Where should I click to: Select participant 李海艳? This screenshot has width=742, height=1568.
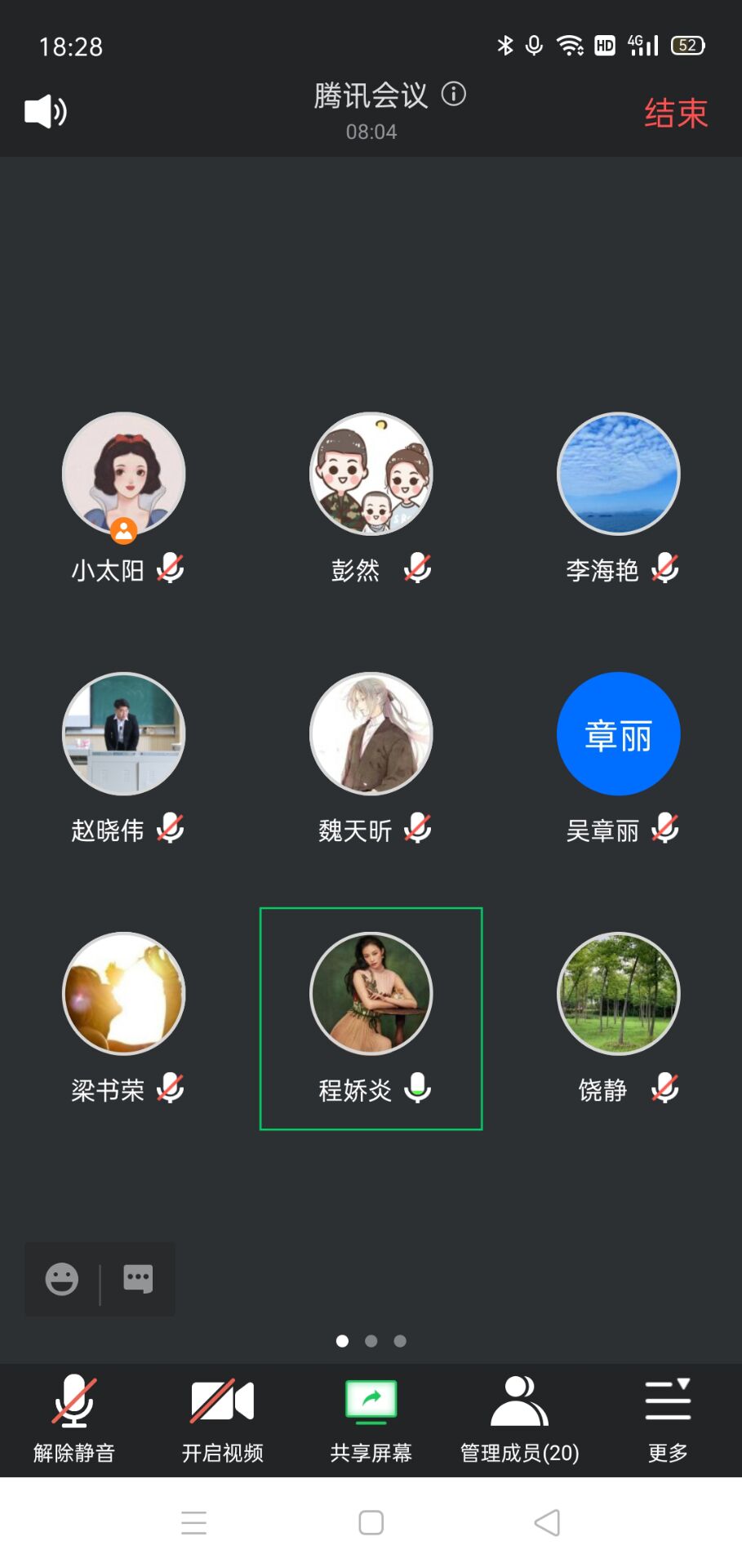tap(619, 474)
